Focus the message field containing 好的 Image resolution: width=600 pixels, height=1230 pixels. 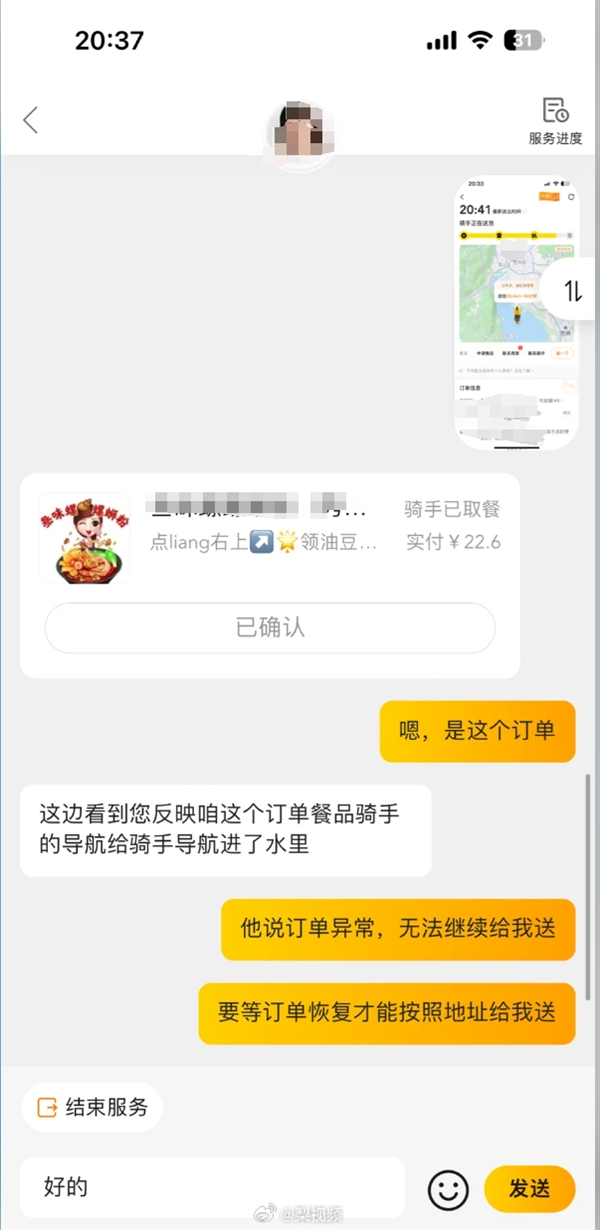tap(212, 1187)
